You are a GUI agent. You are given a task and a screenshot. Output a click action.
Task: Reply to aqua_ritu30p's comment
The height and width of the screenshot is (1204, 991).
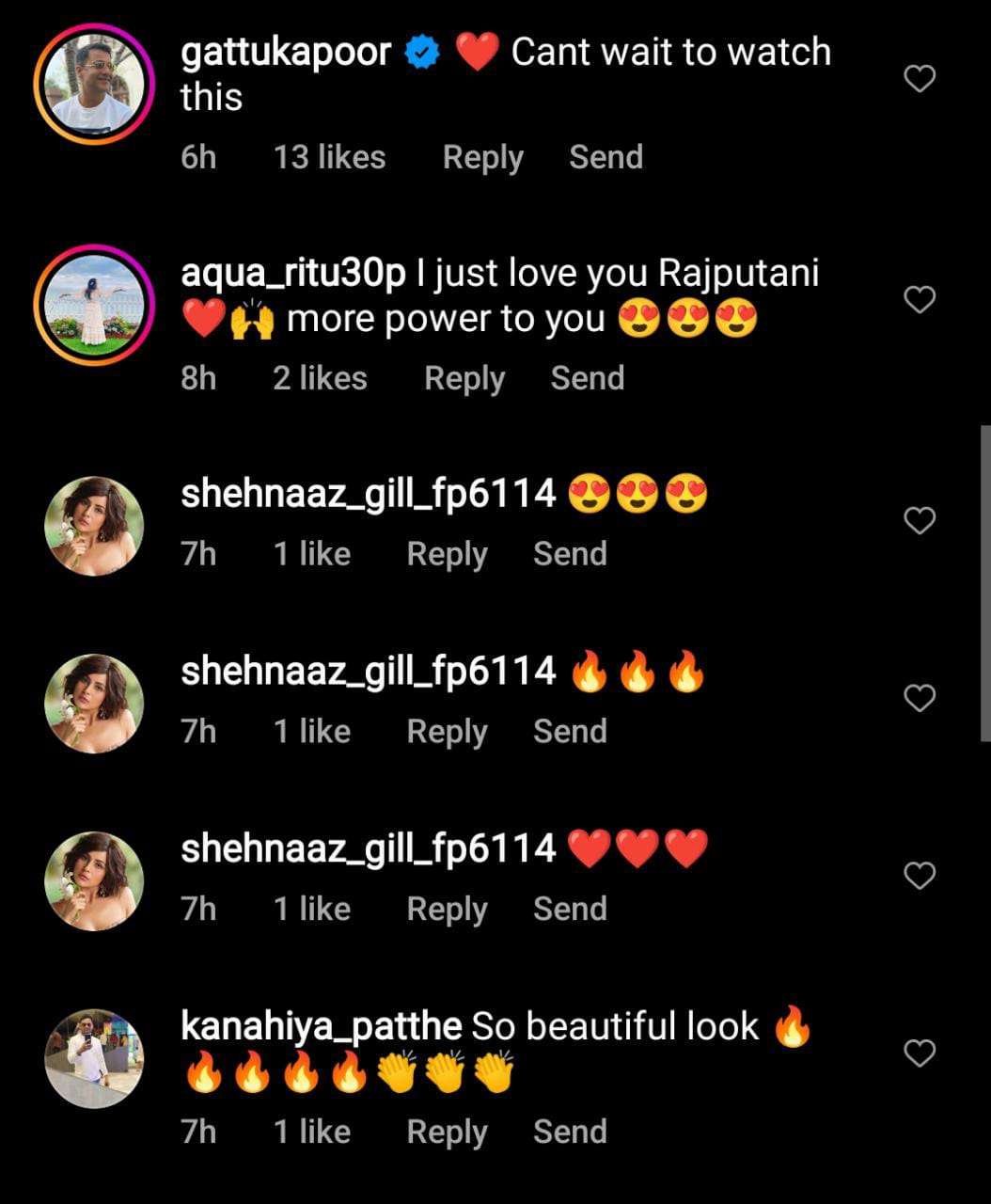464,378
